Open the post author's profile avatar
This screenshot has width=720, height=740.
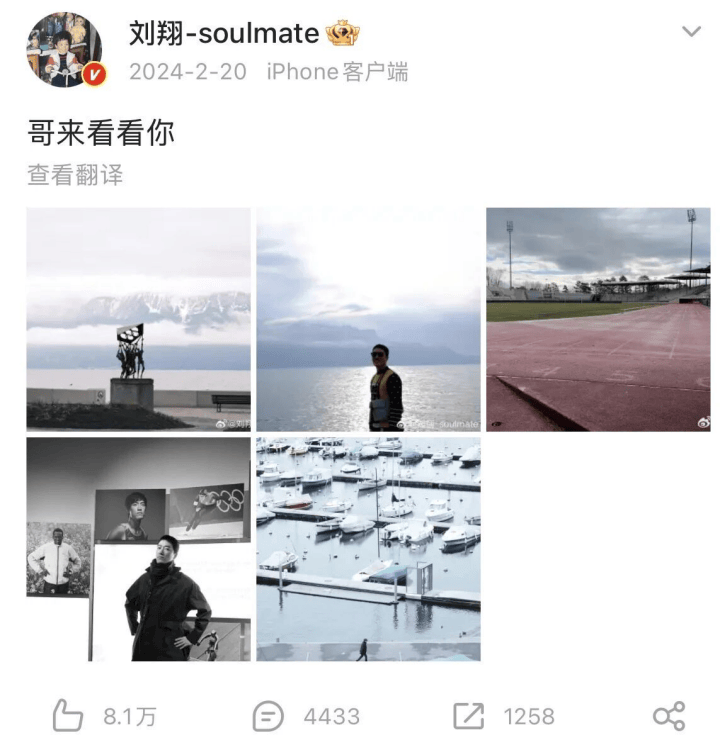tap(66, 50)
